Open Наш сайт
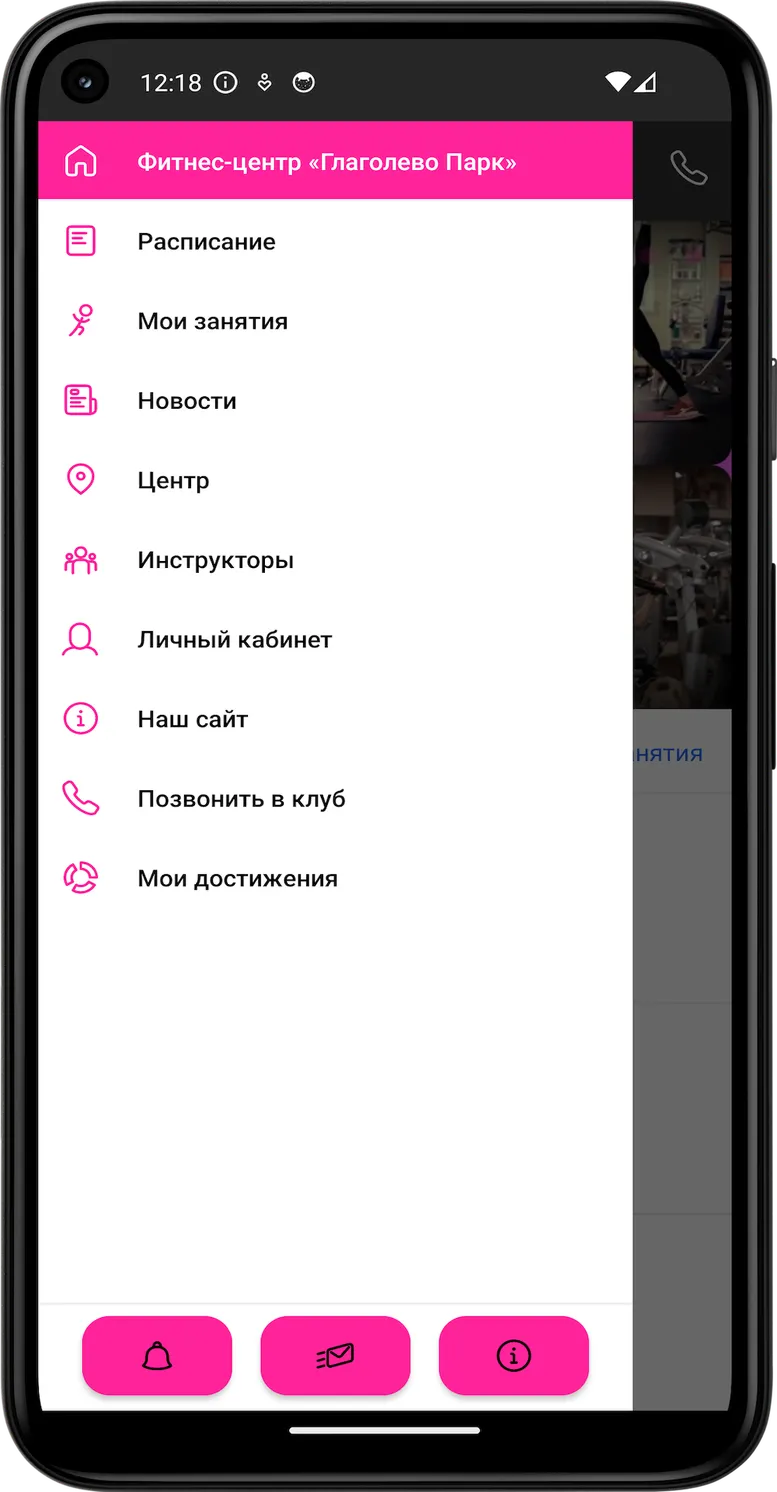Image resolution: width=777 pixels, height=1492 pixels. click(335, 719)
